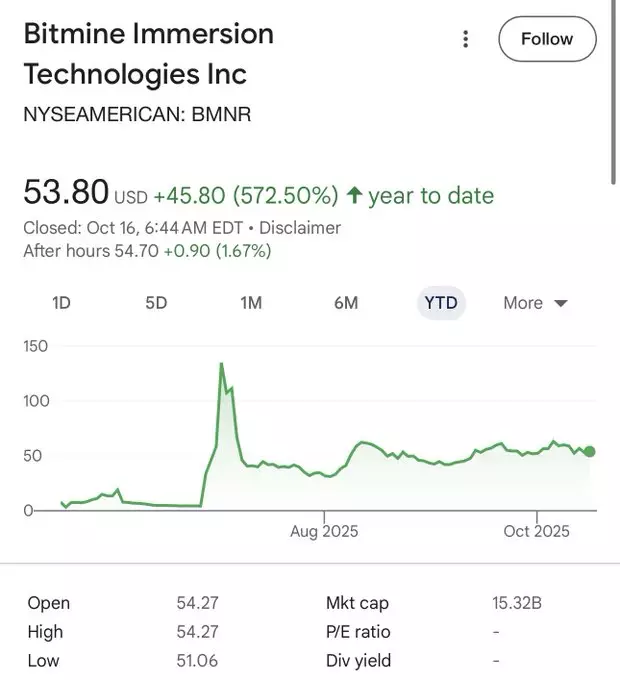620x680 pixels.
Task: Expand the More time ranges dropdown
Action: (x=535, y=303)
